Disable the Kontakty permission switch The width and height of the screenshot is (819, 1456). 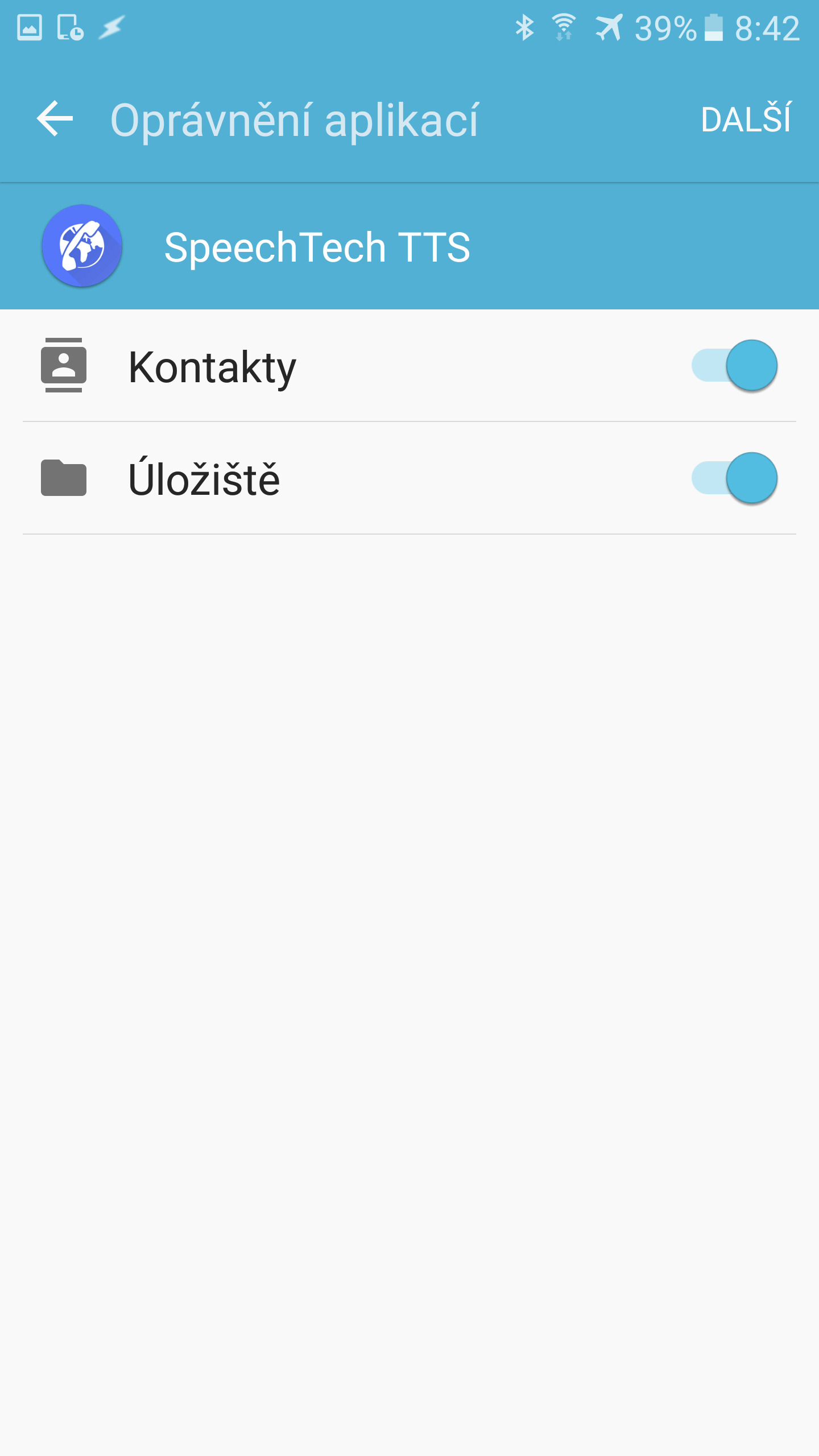pos(734,366)
